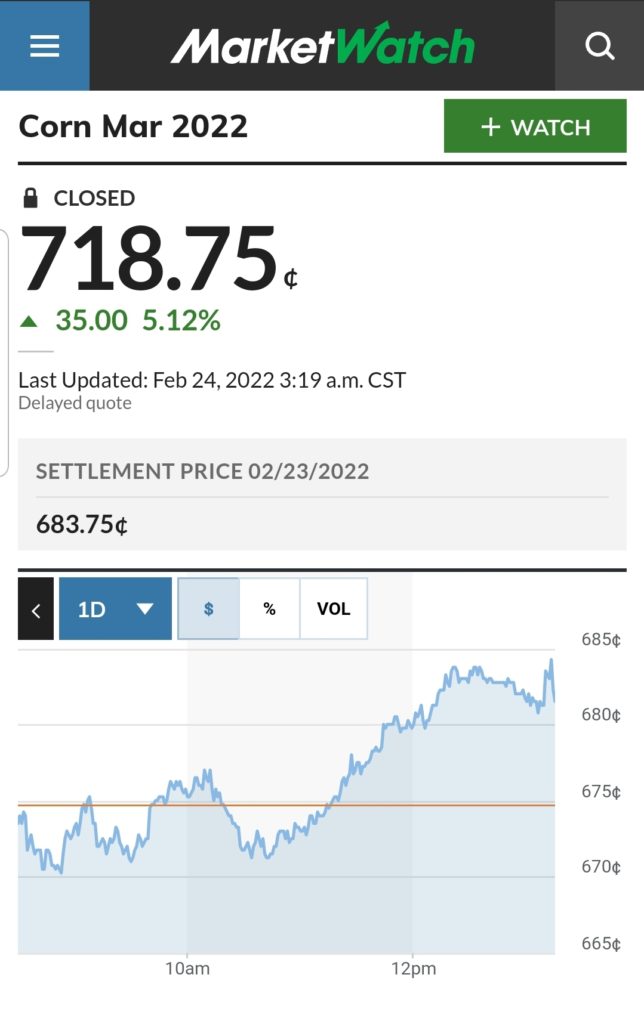Collapse the chart options with the left arrow
Screen dimensions: 644x1024
pyautogui.click(x=36, y=609)
